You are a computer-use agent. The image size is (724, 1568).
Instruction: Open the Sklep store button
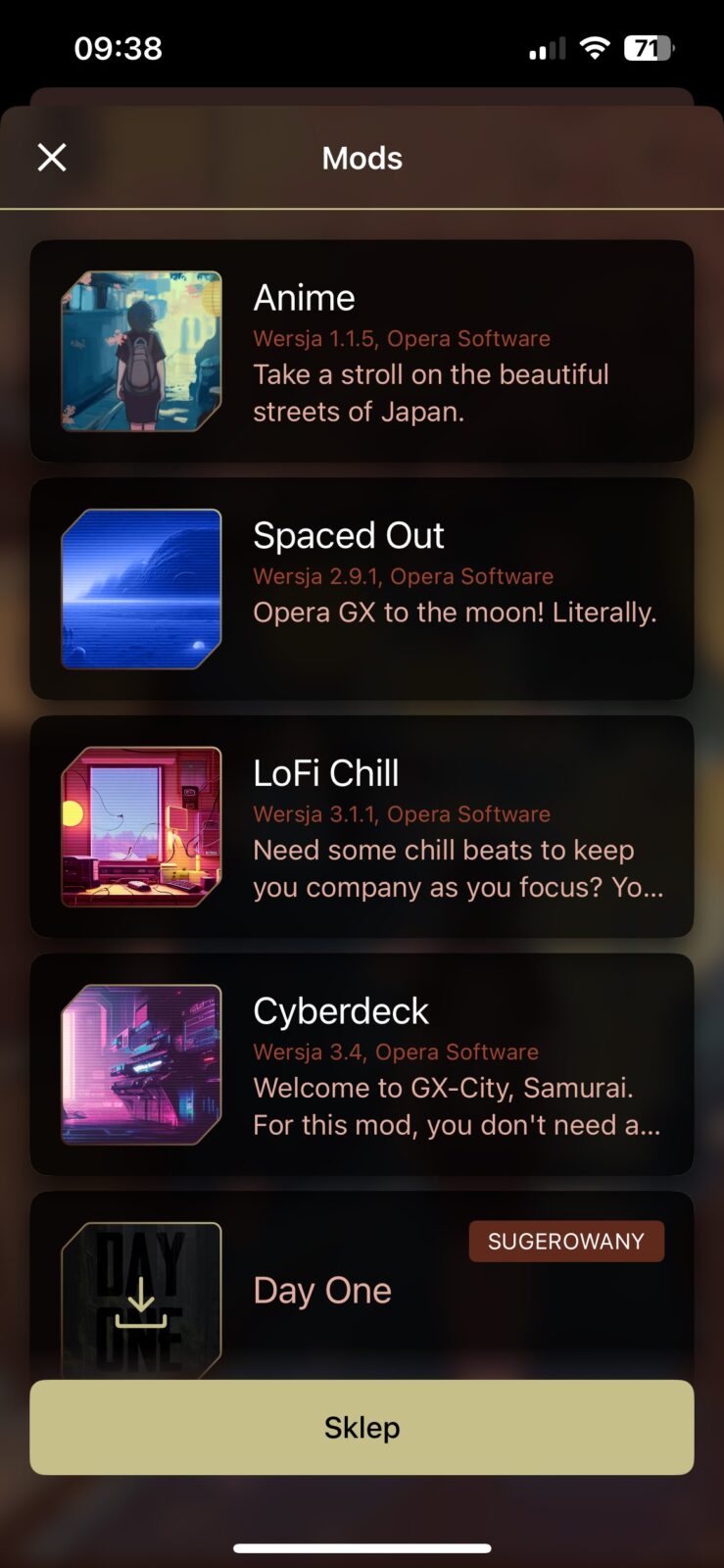tap(362, 1427)
